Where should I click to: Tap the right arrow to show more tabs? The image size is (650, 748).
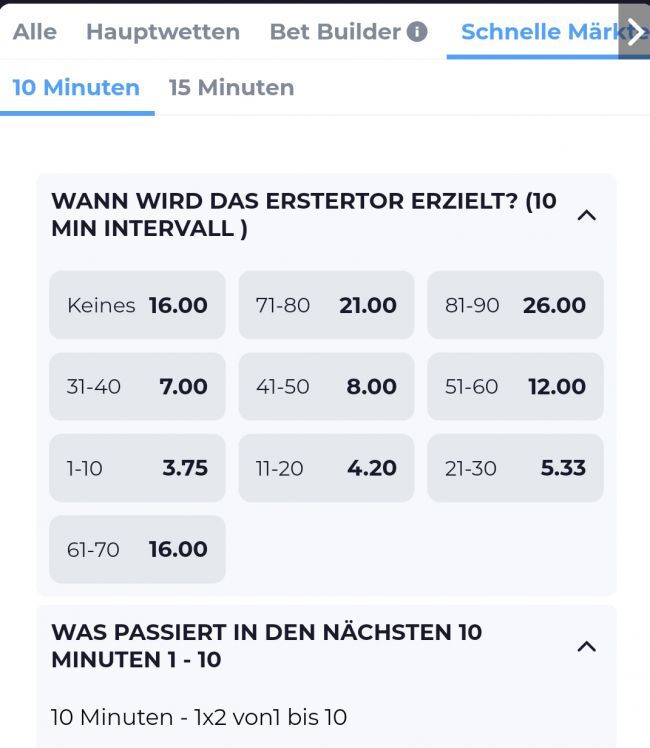(x=634, y=32)
